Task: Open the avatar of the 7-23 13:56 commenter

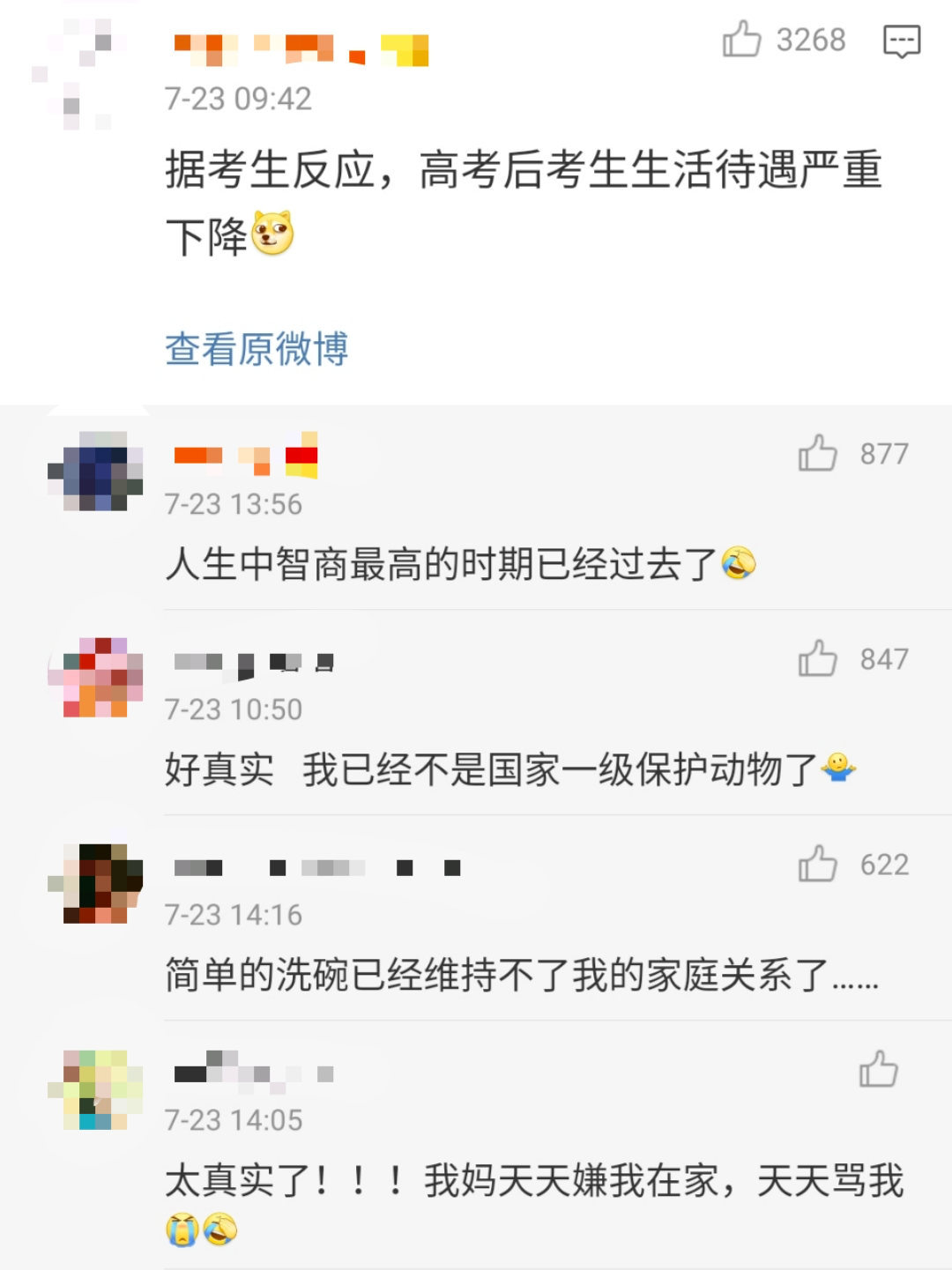Action: 95,472
